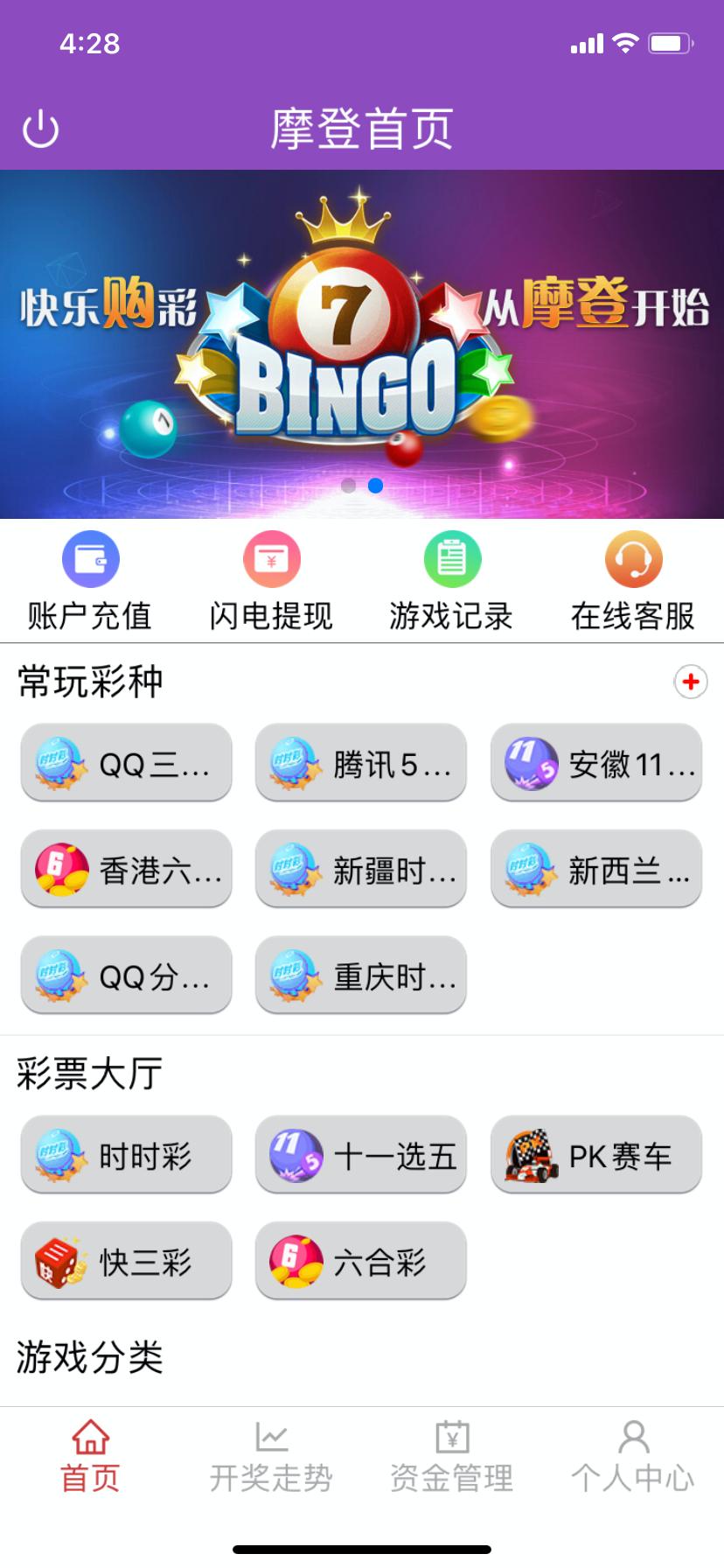This screenshot has width=724, height=1568.
Task: Open the 账户充值 wallet icon
Action: (89, 558)
